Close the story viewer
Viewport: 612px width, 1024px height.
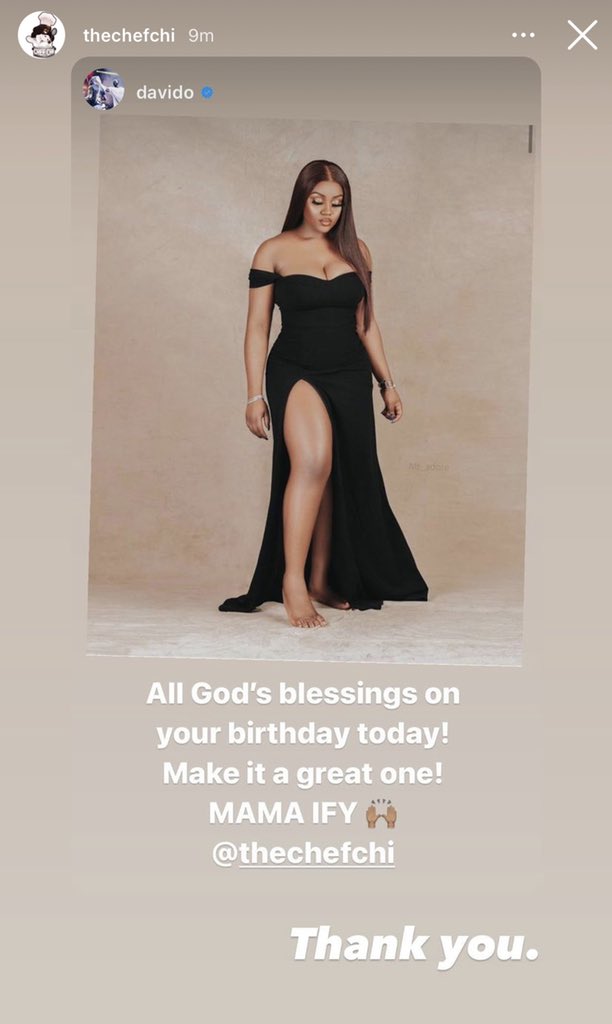tap(582, 35)
